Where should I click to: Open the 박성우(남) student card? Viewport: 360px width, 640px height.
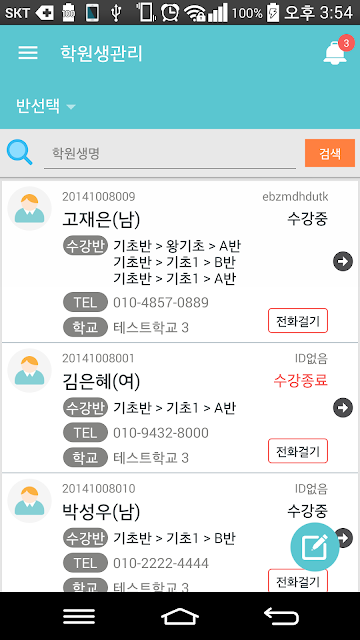click(180, 533)
